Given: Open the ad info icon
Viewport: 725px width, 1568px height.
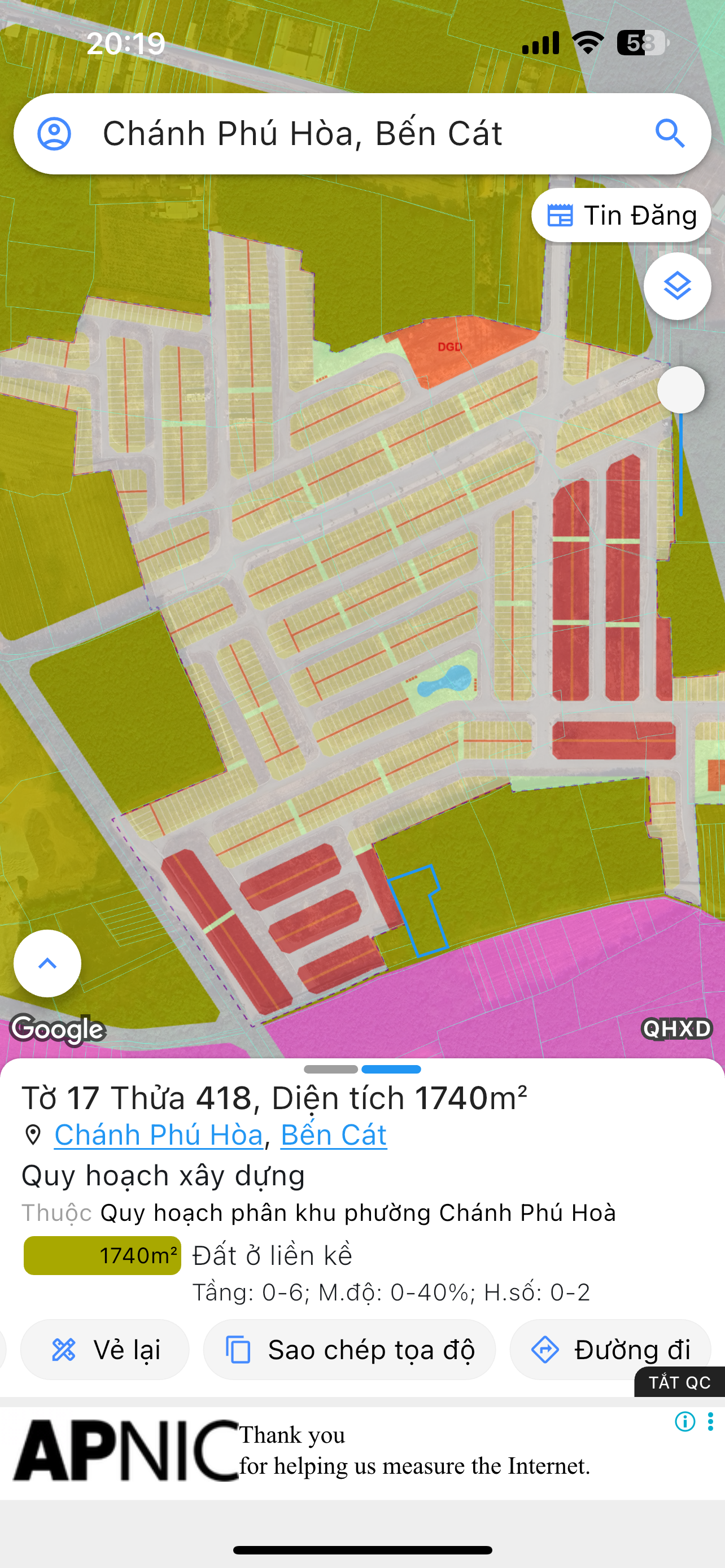Looking at the screenshot, I should [x=685, y=1421].
